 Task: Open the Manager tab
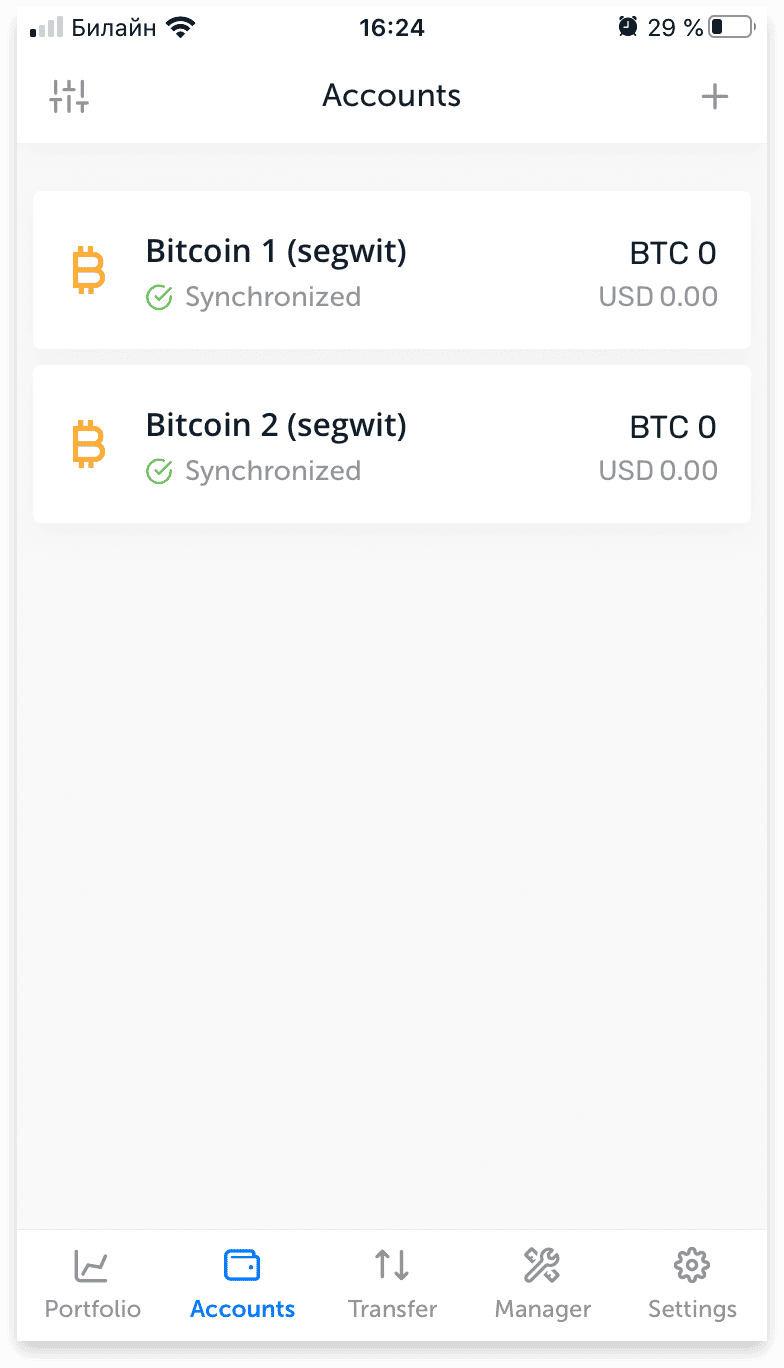click(542, 1284)
